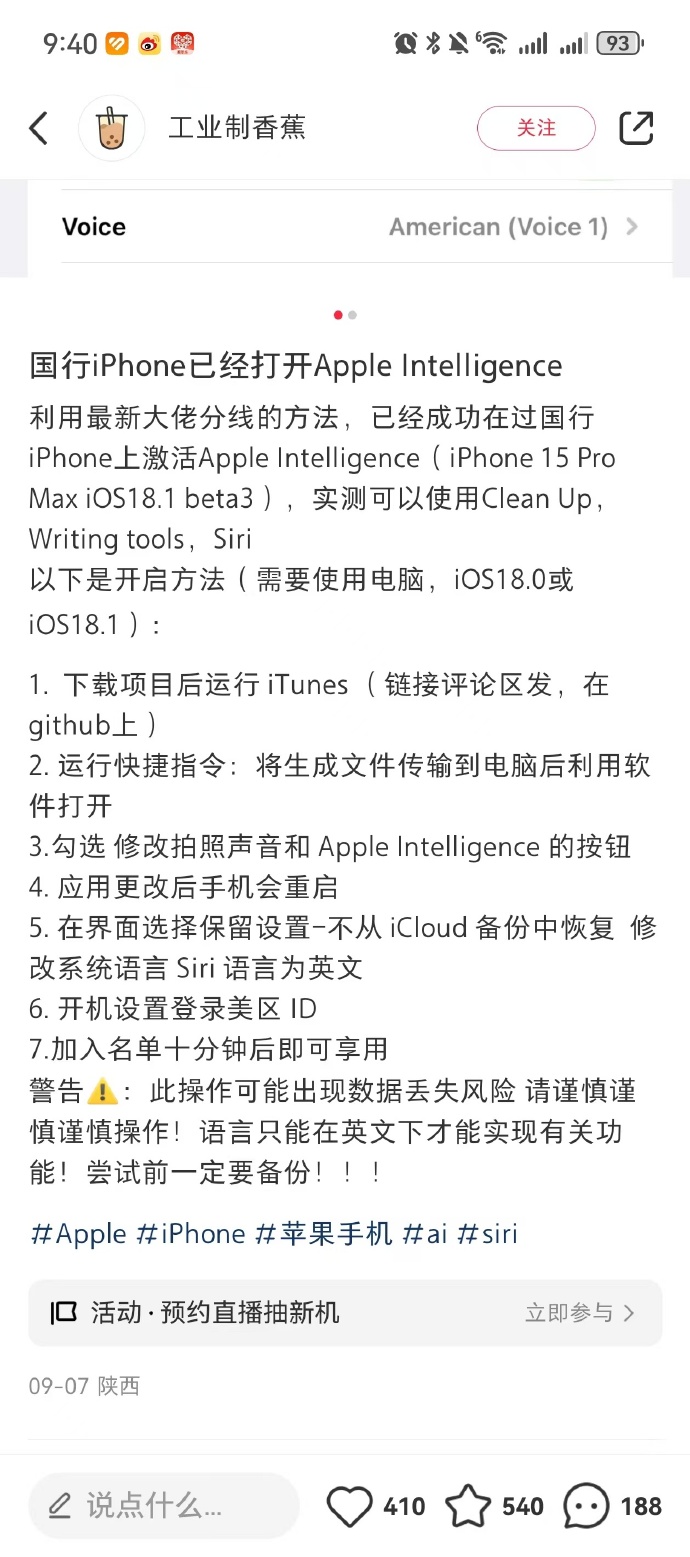Join the 预约直播抽新机 activity banner

(345, 1313)
